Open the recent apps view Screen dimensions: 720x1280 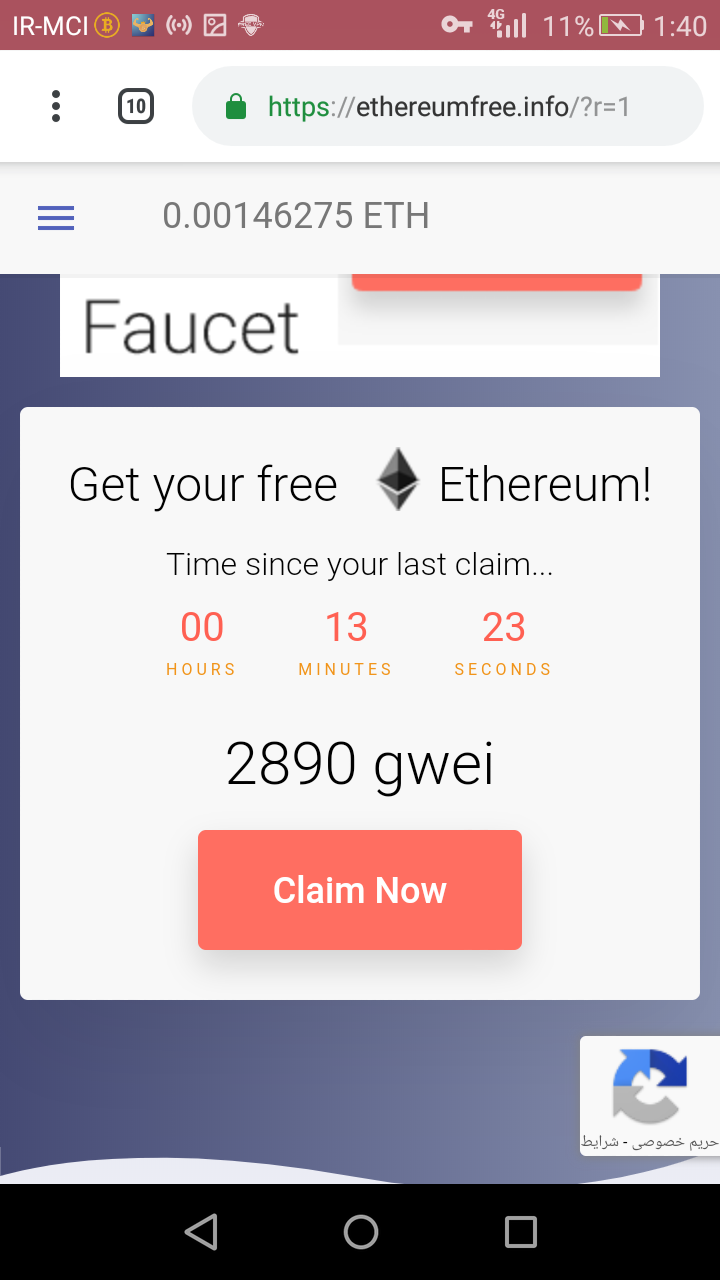tap(520, 1232)
